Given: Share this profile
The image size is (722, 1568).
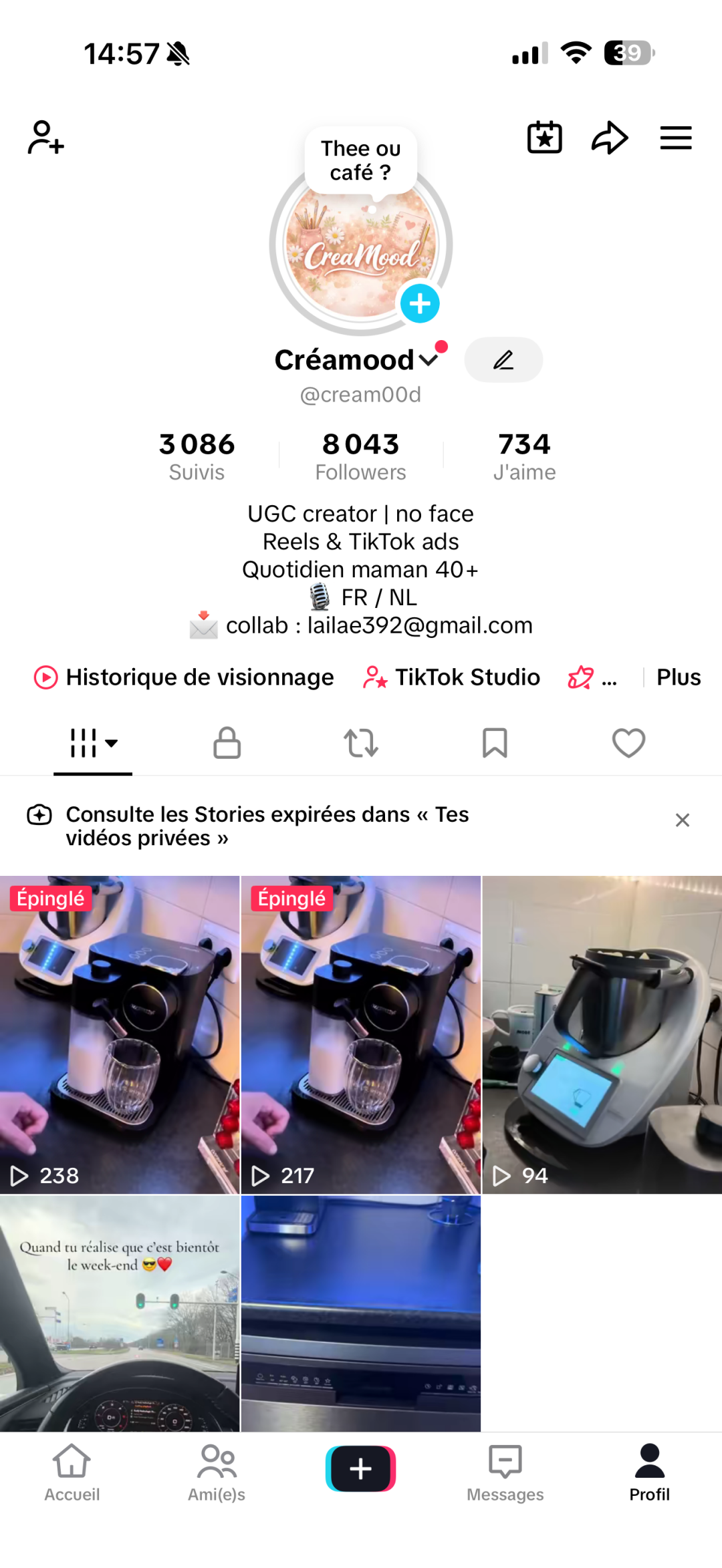Looking at the screenshot, I should [x=609, y=138].
